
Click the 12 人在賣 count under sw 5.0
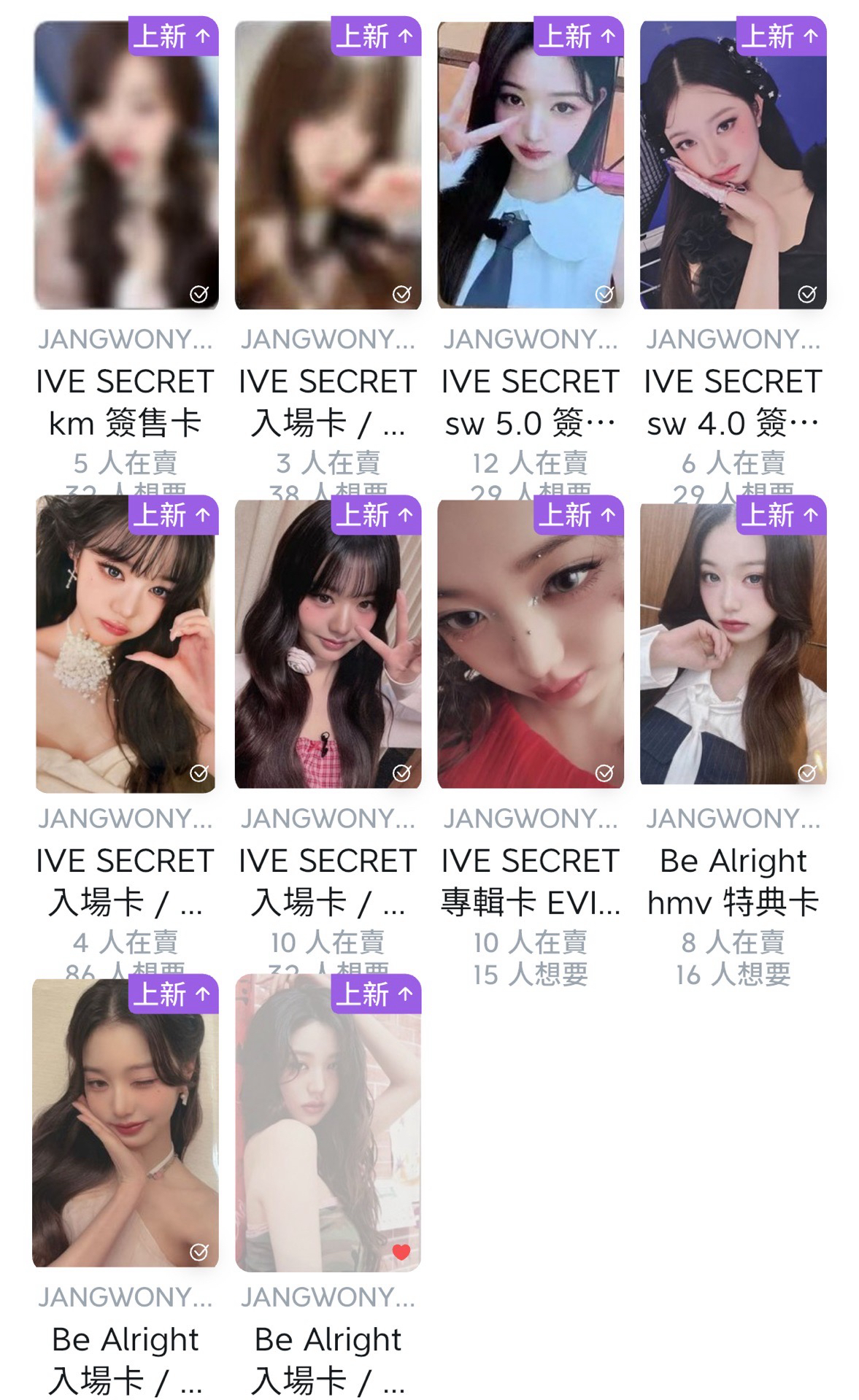[x=530, y=462]
